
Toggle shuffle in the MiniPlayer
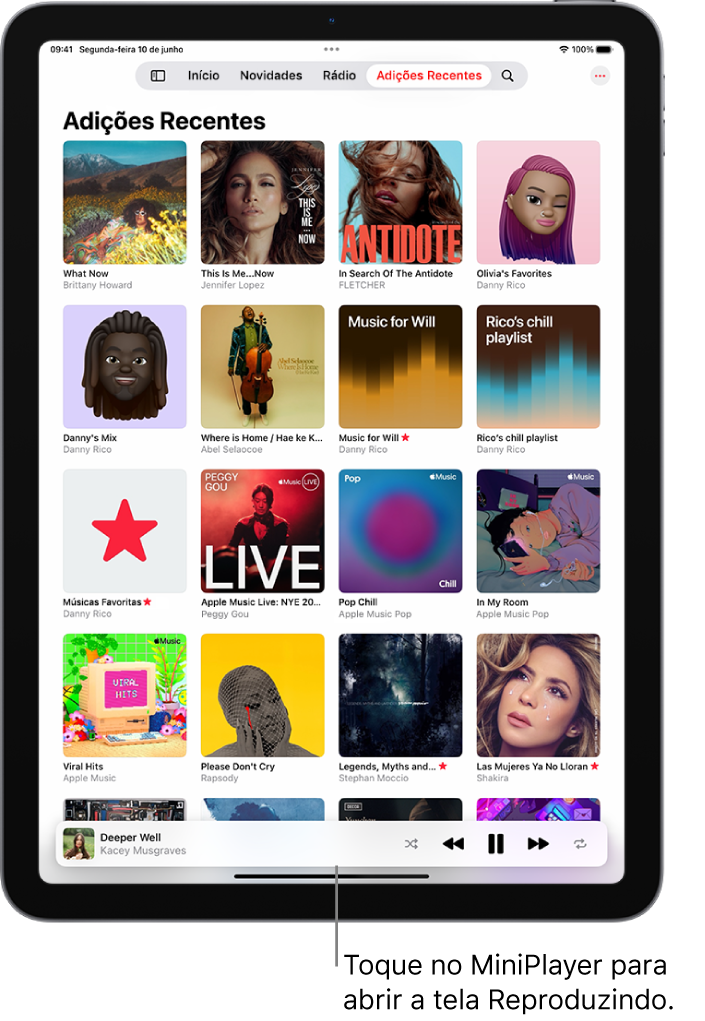411,844
